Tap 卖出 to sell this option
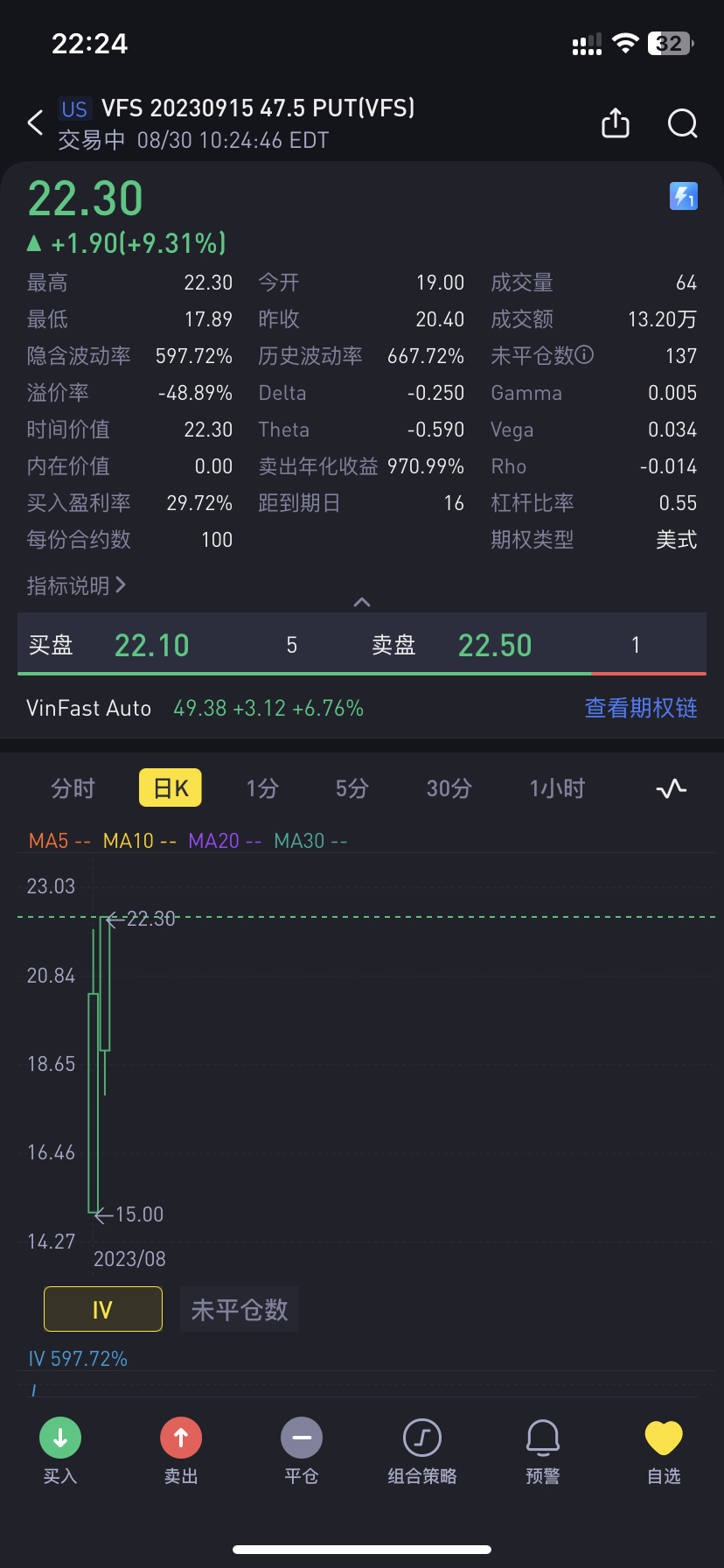The height and width of the screenshot is (1568, 724). [181, 1452]
